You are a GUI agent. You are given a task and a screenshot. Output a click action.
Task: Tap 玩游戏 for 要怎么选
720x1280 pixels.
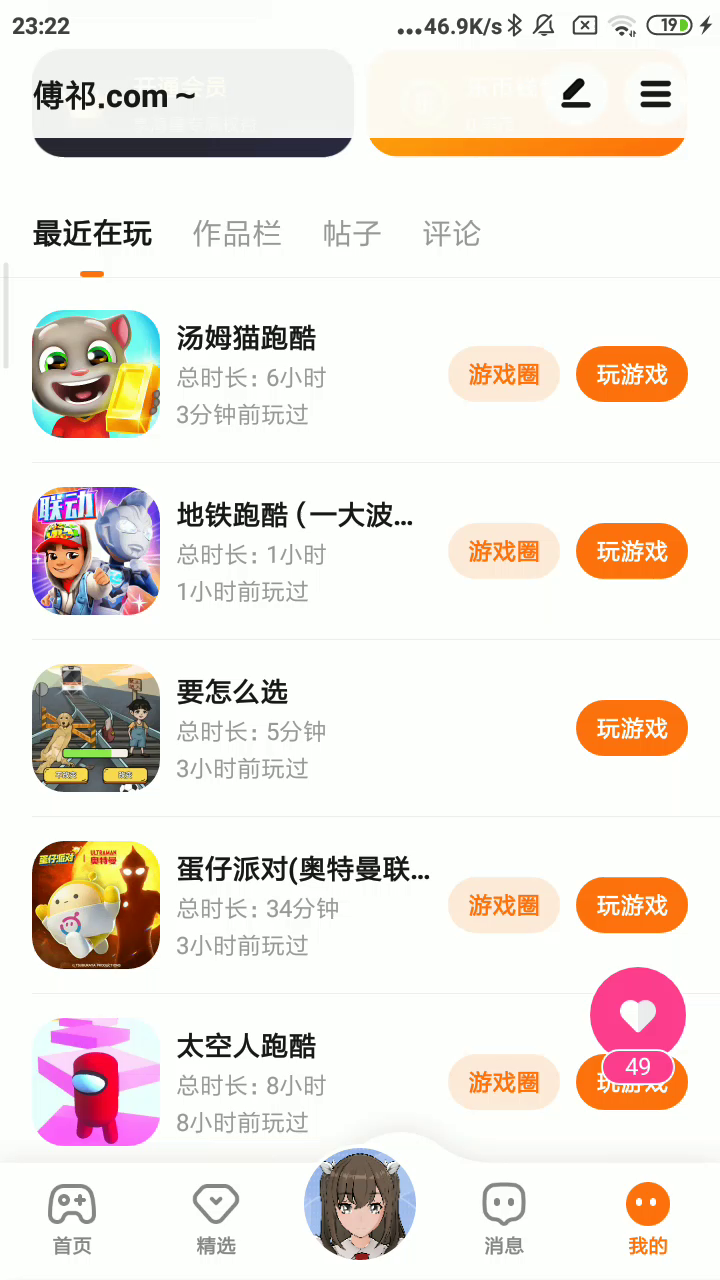click(631, 728)
